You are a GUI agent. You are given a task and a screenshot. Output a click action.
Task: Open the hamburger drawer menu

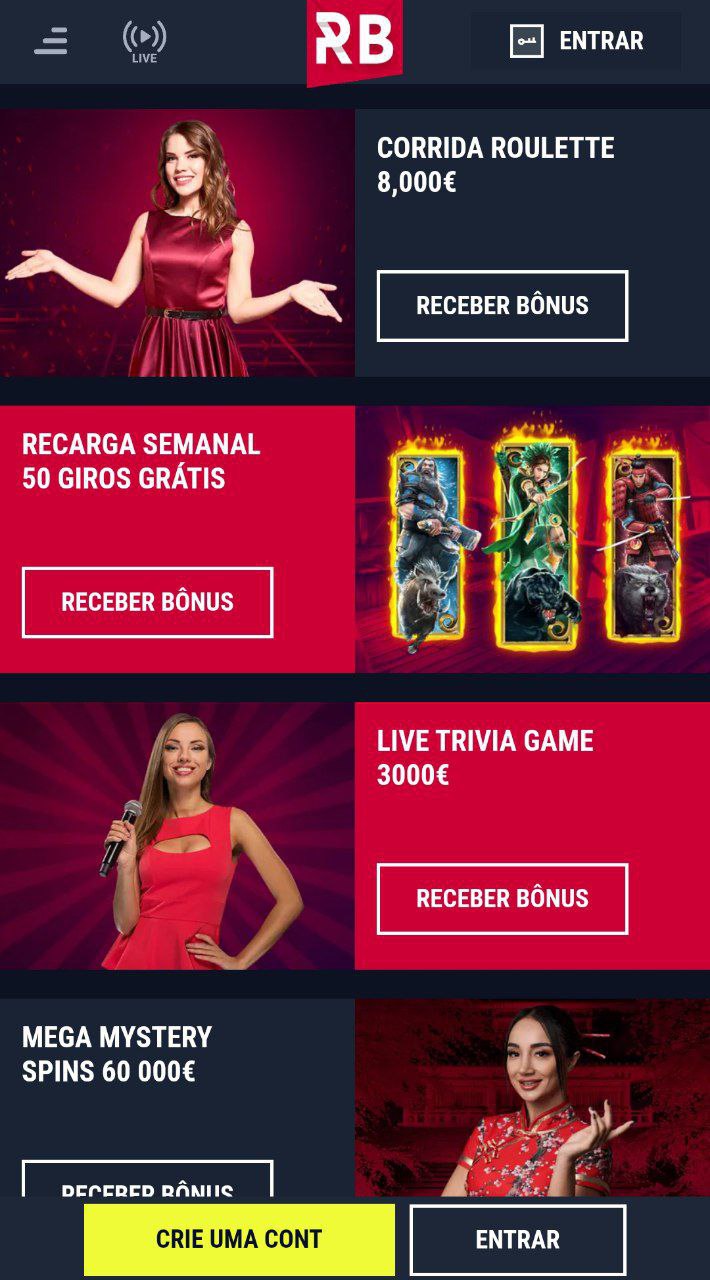tap(51, 41)
